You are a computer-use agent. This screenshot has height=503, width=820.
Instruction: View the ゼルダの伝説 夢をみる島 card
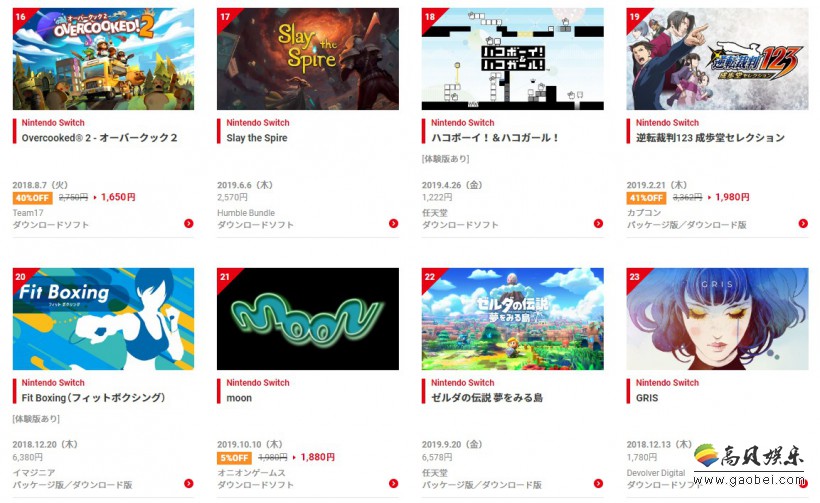coord(512,319)
